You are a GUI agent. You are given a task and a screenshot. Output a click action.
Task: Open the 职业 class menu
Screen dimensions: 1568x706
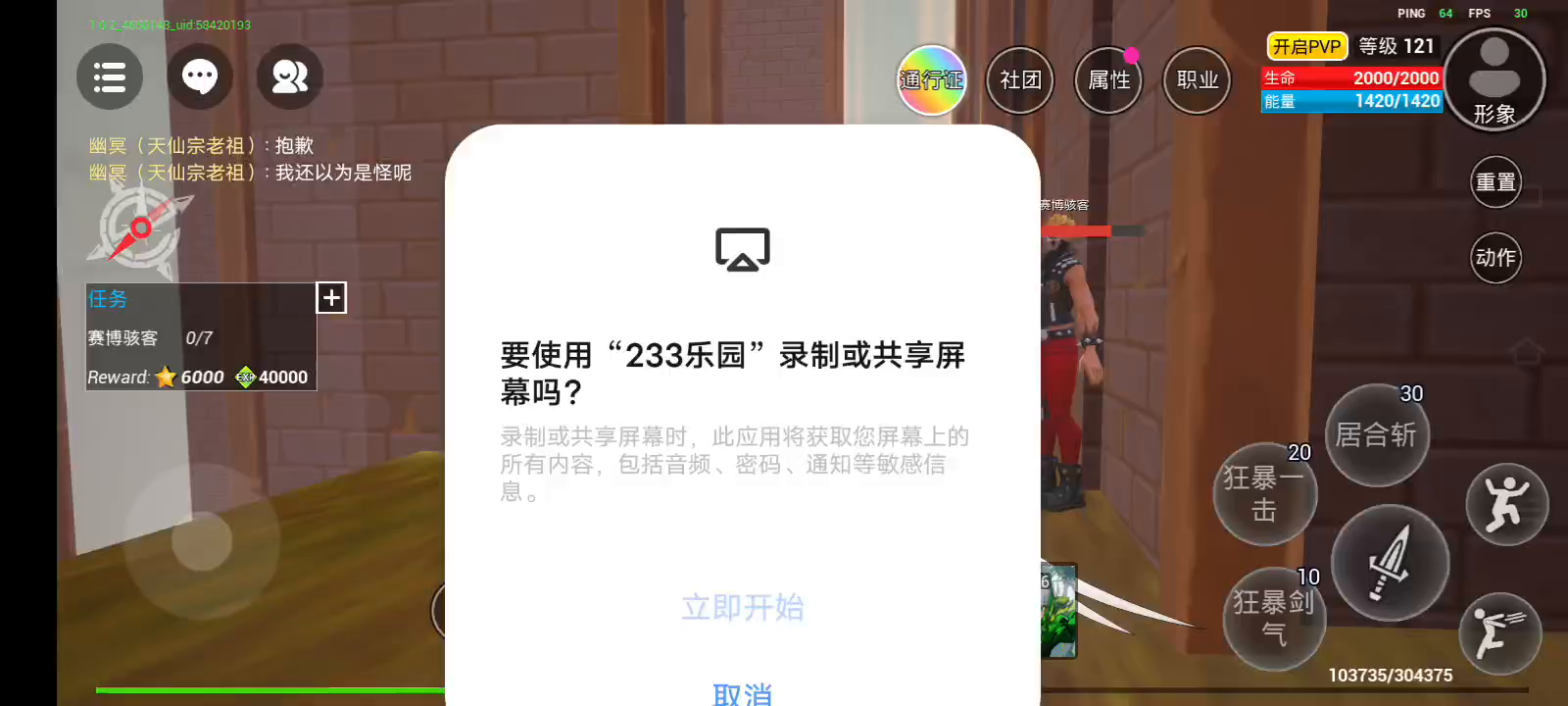(1197, 80)
